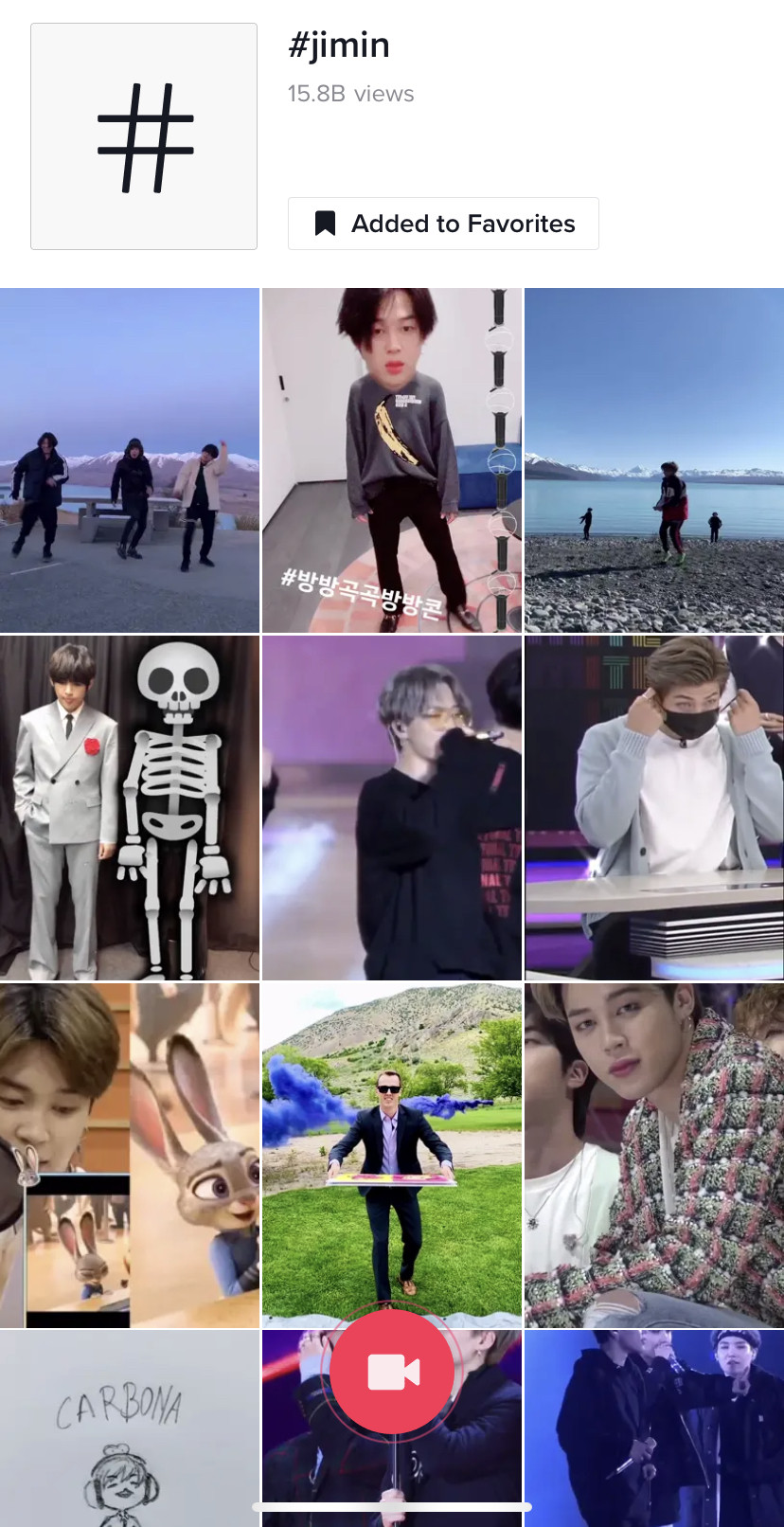This screenshot has width=784, height=1527.
Task: Start recording with the red camera button
Action: click(x=392, y=1371)
